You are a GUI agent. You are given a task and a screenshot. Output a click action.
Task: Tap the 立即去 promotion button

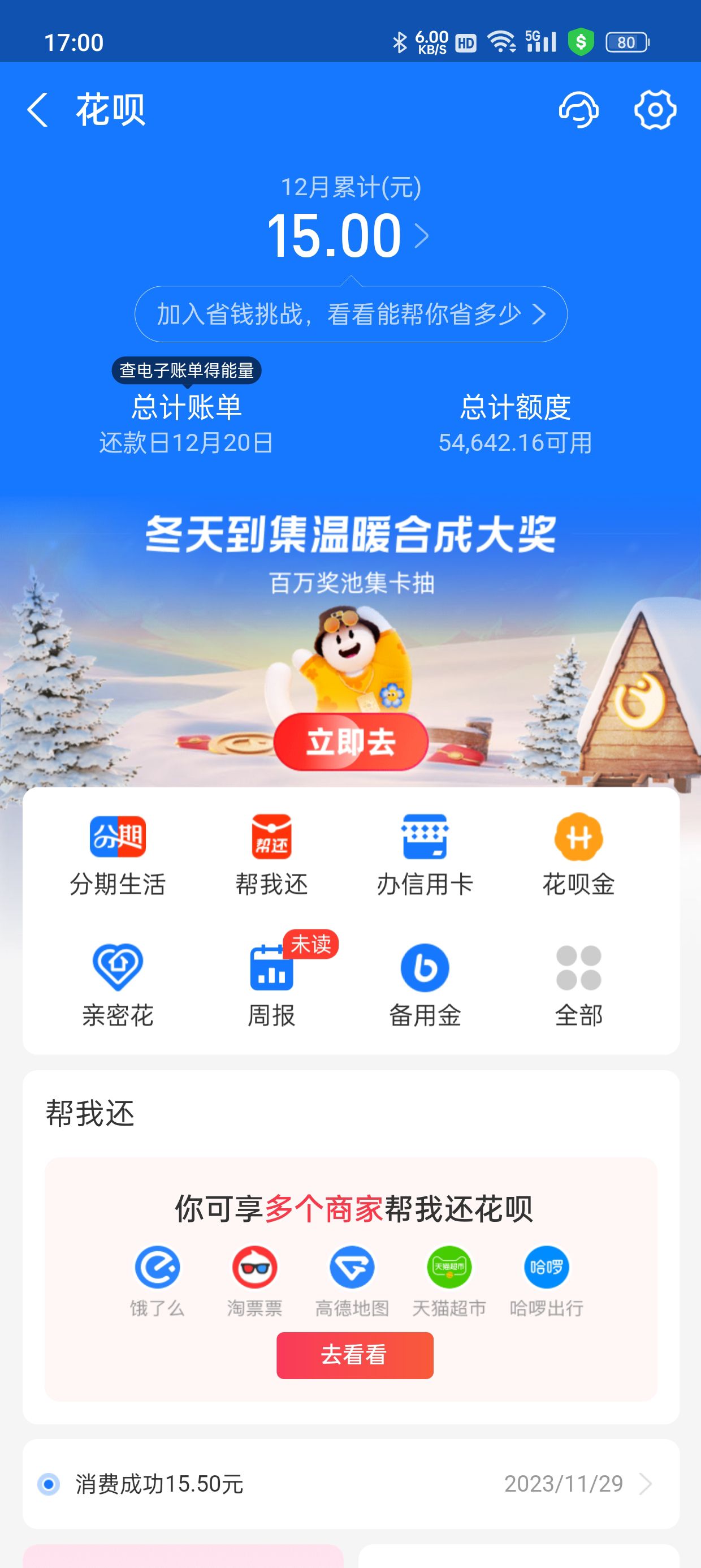pyautogui.click(x=350, y=742)
